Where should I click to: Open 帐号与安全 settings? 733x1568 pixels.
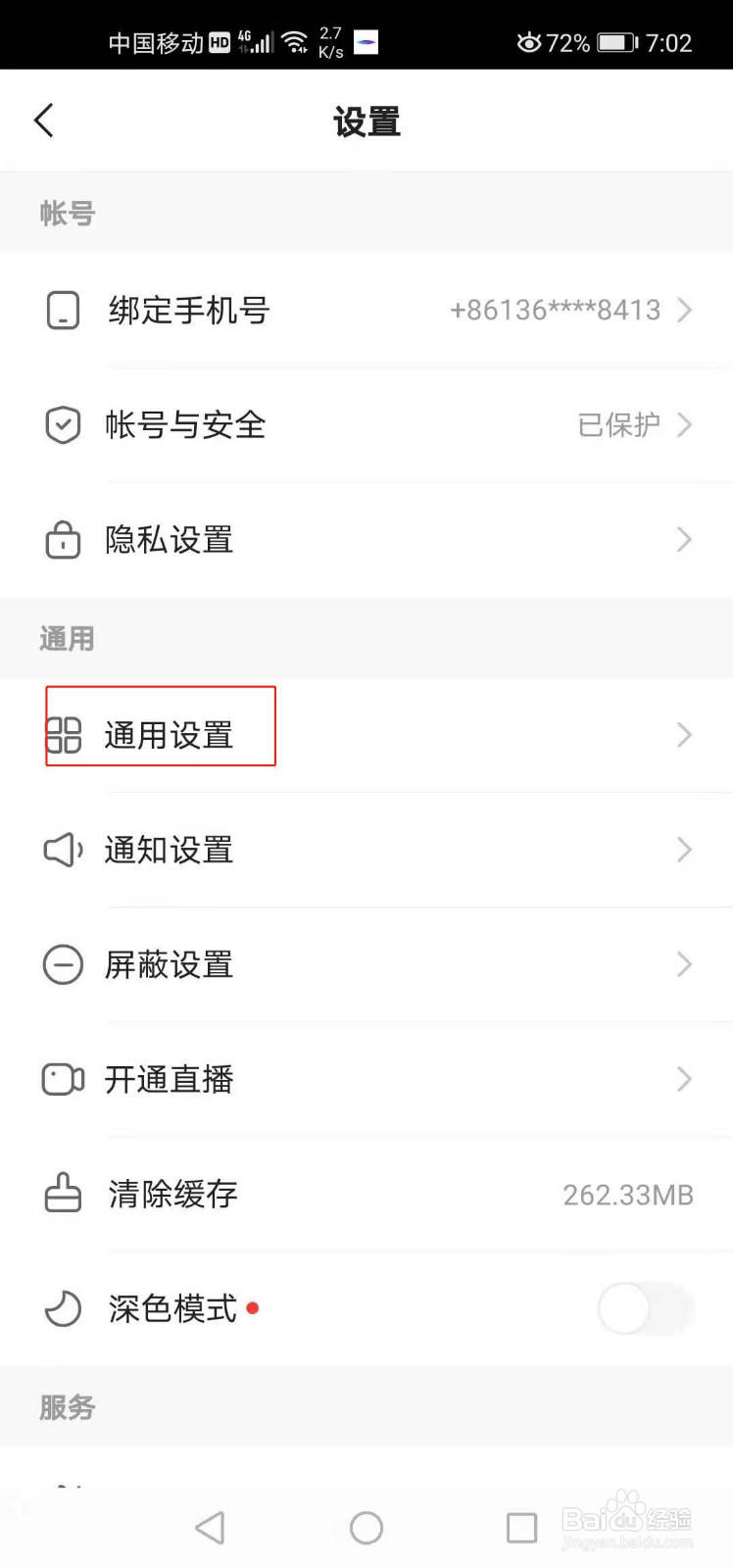pyautogui.click(x=366, y=425)
